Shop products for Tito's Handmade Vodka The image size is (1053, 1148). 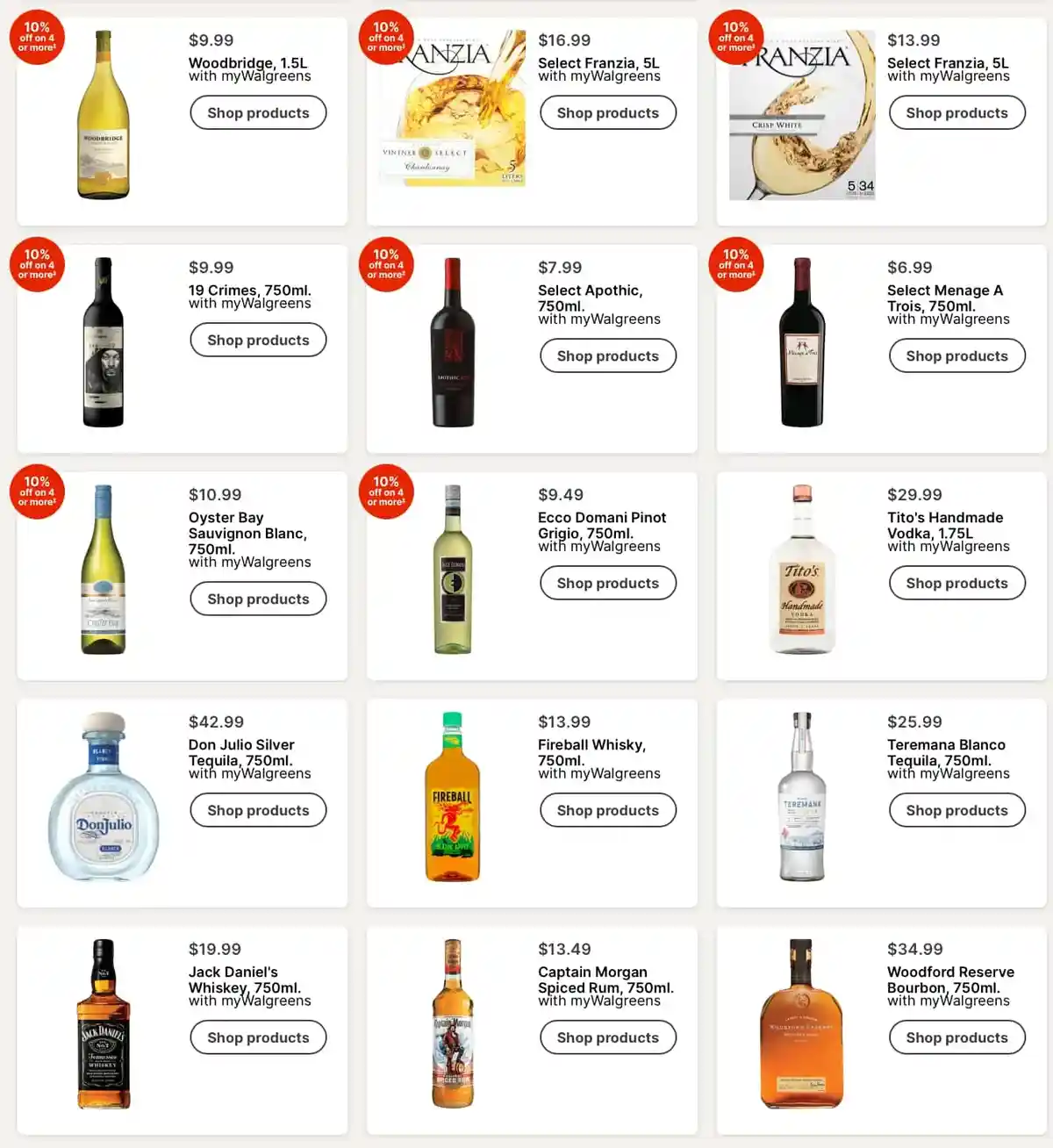pos(956,584)
